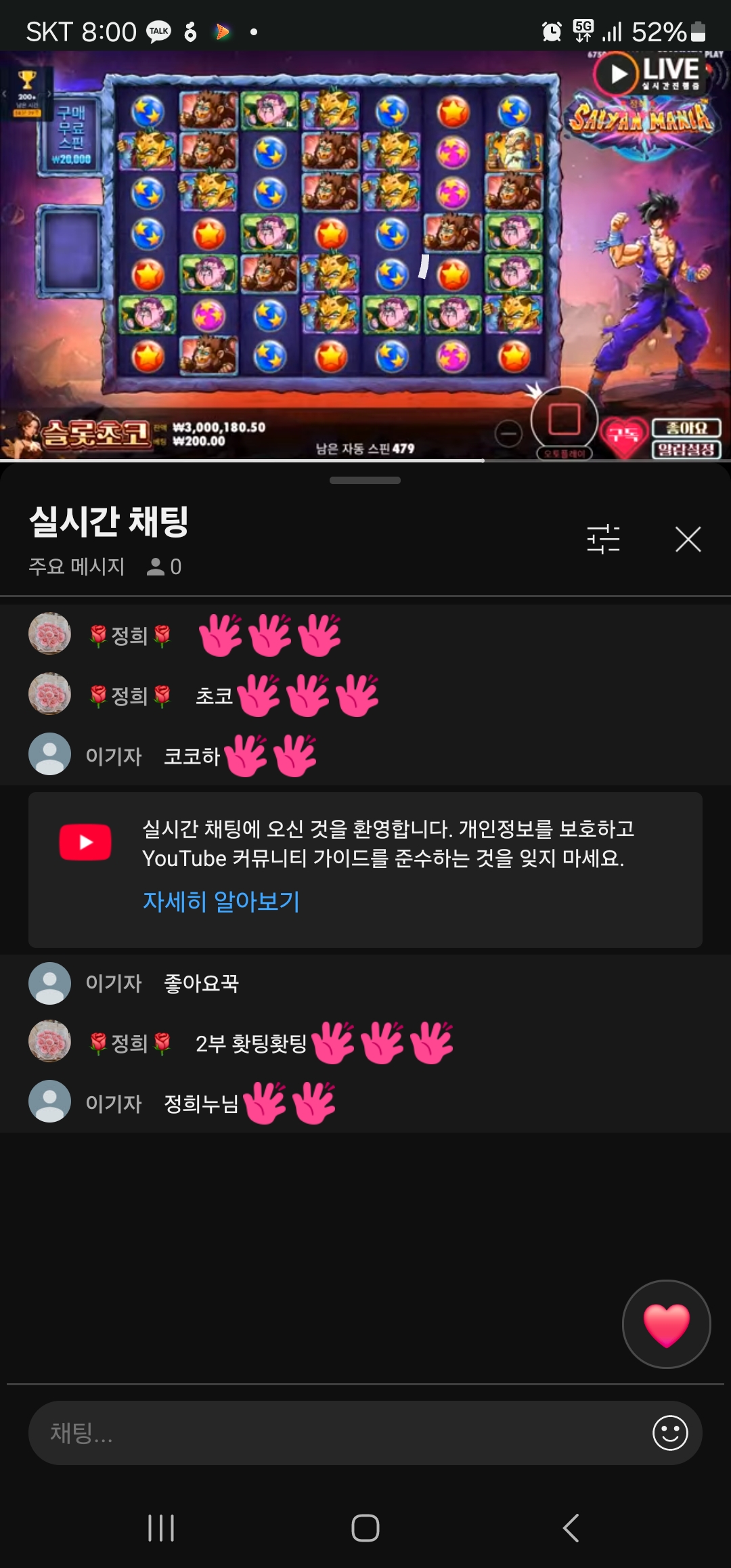Open the 자세히 알아보기 link
The height and width of the screenshot is (1568, 731).
221,901
